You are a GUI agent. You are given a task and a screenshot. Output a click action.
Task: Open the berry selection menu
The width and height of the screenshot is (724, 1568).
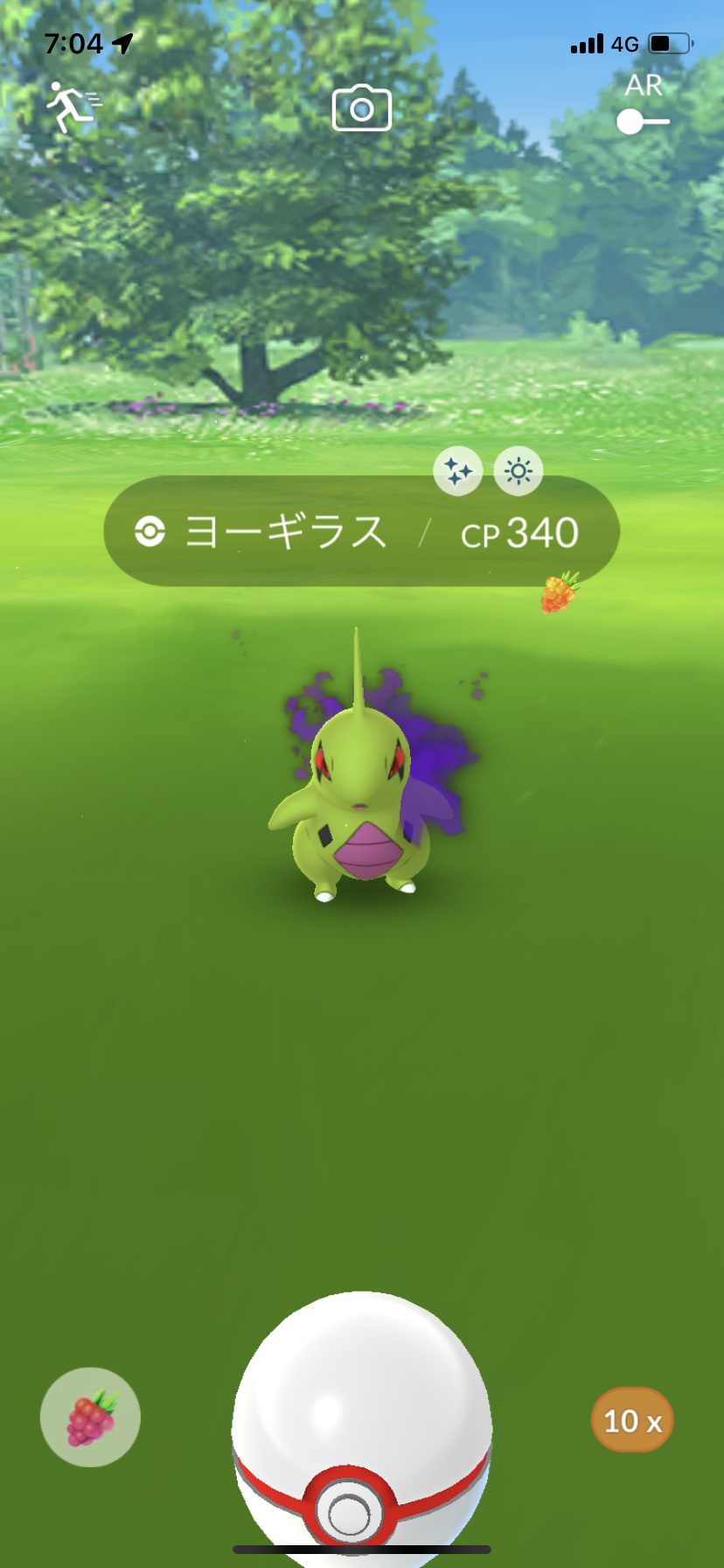(90, 1417)
